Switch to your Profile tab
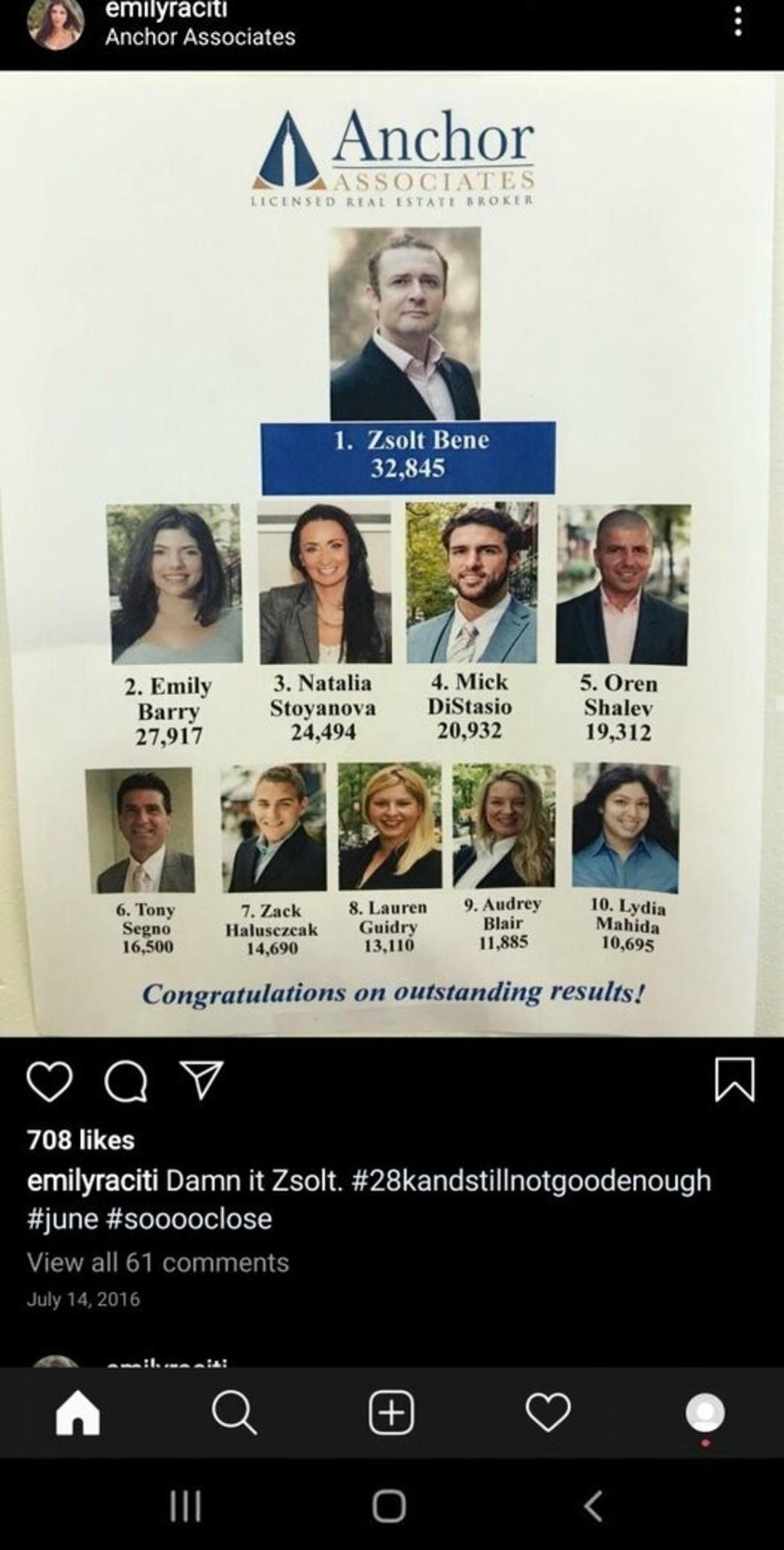This screenshot has height=1550, width=784. [705, 1413]
